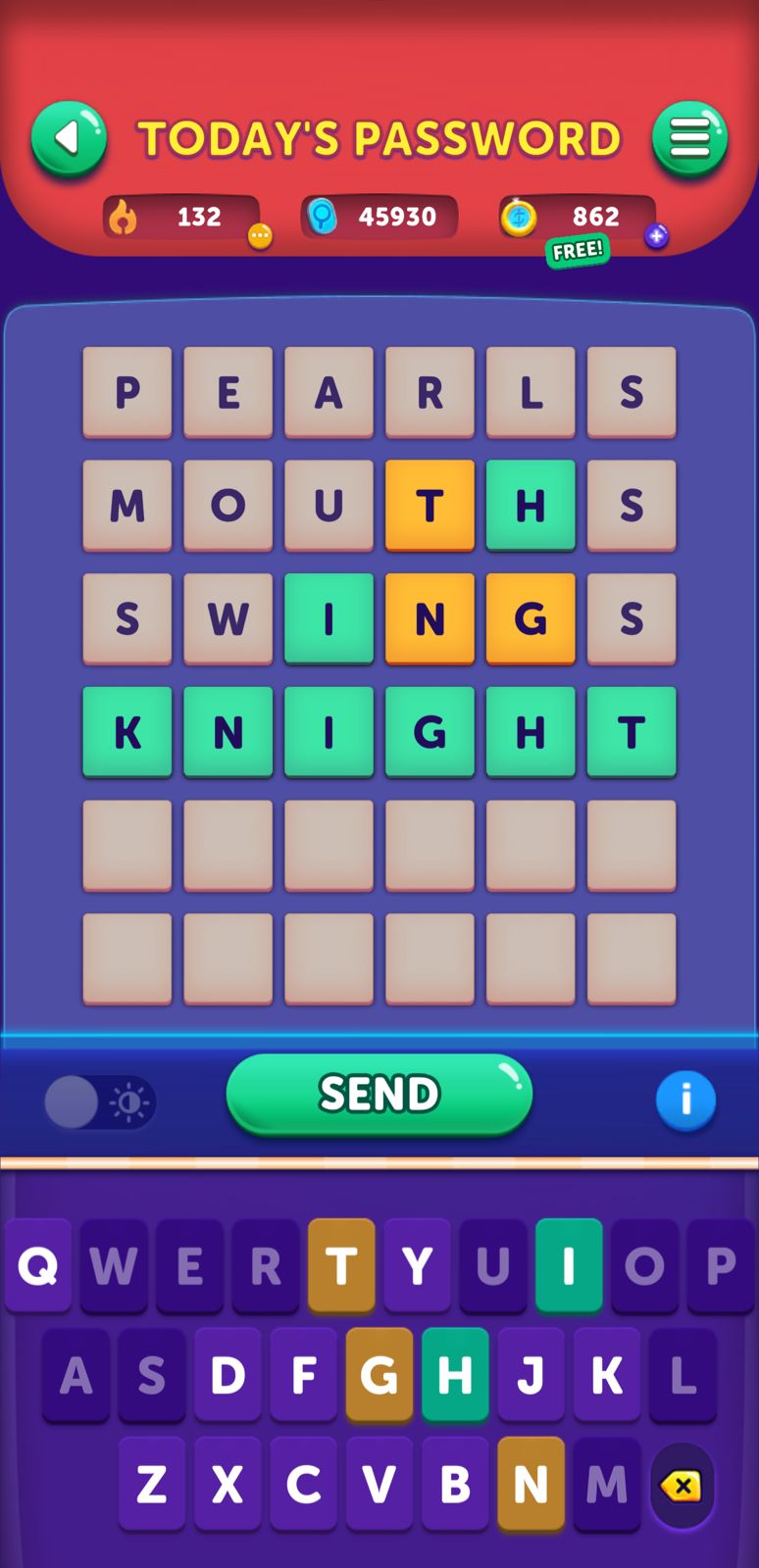Enter the letter K from the keyboard
This screenshot has height=1568, width=759.
click(x=606, y=1376)
